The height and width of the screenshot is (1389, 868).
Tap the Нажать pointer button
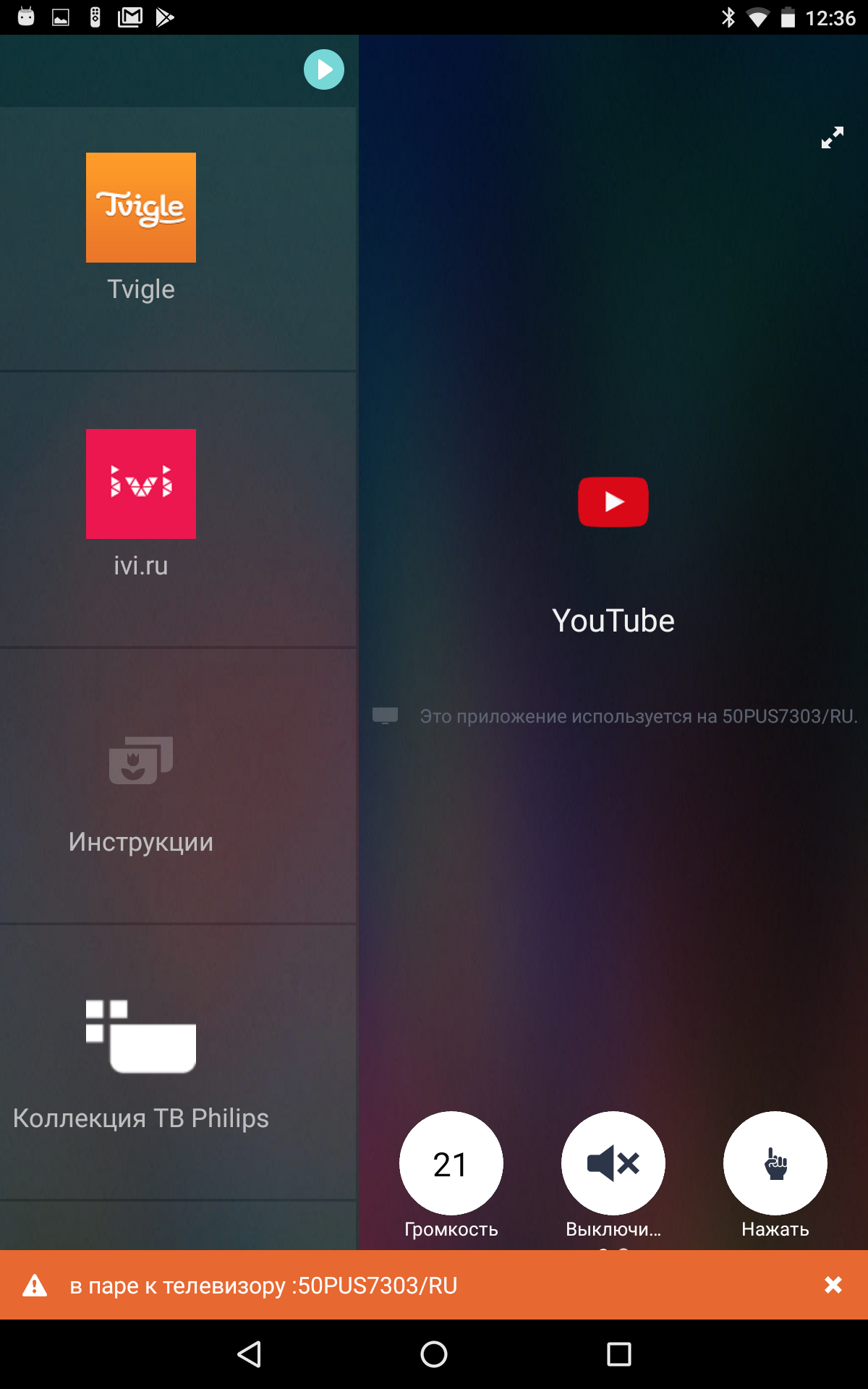click(x=775, y=1163)
